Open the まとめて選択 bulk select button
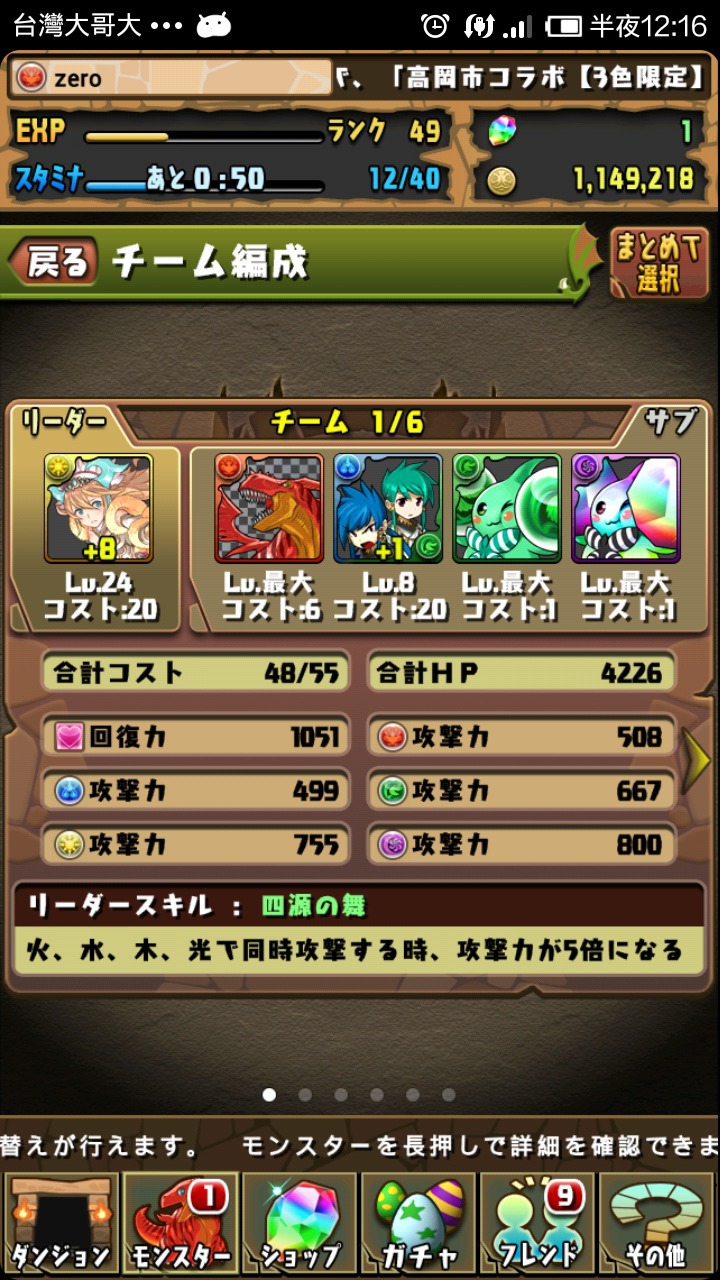720x1280 pixels. (x=661, y=264)
